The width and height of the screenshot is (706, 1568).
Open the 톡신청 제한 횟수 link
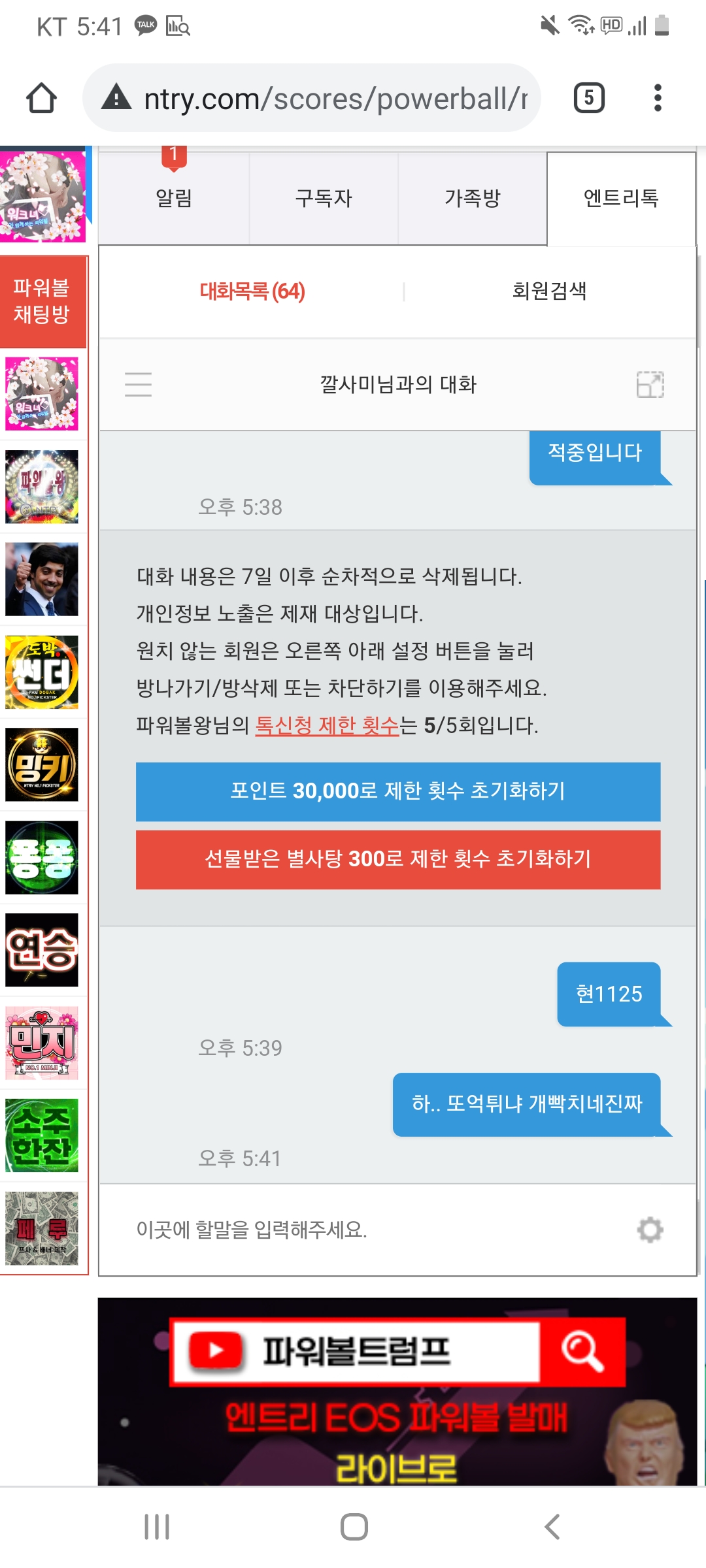327,725
